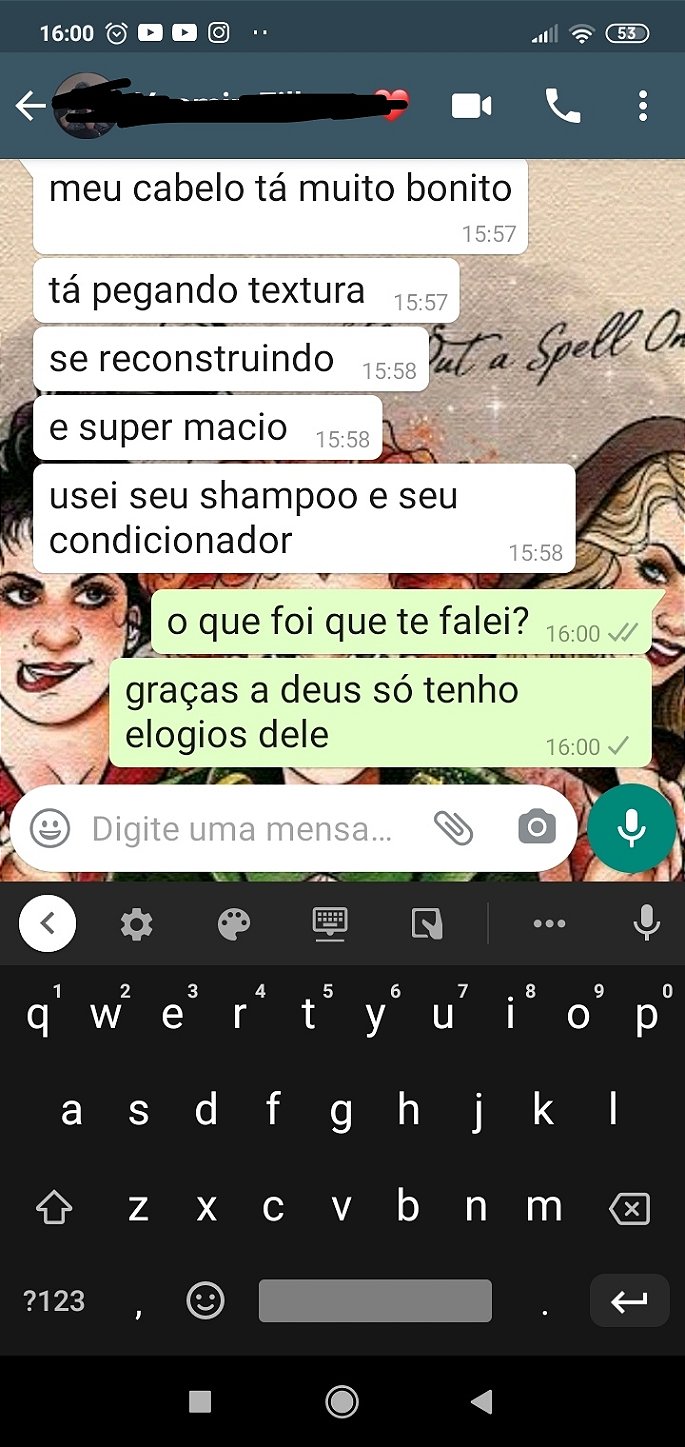Tap the keyboard enter key
Screen dimensions: 685x1447
[x=629, y=1301]
